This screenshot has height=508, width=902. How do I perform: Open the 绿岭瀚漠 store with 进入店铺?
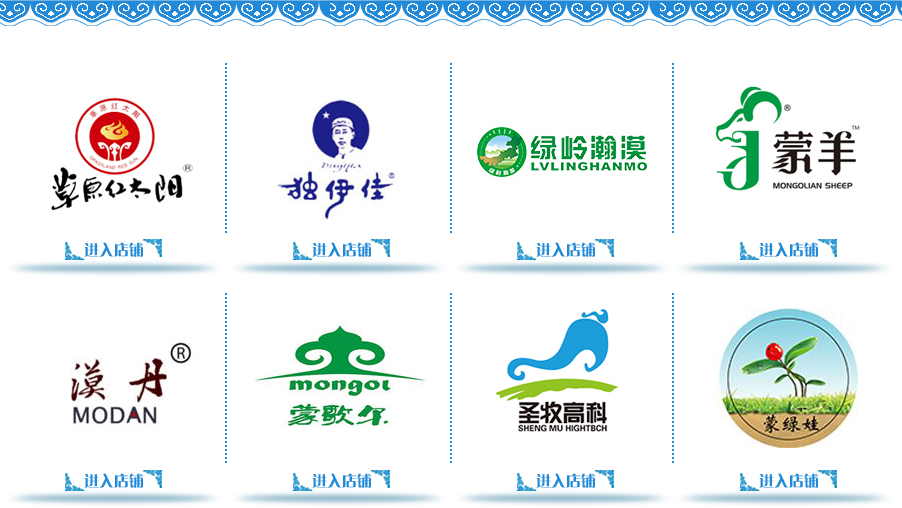coord(565,249)
